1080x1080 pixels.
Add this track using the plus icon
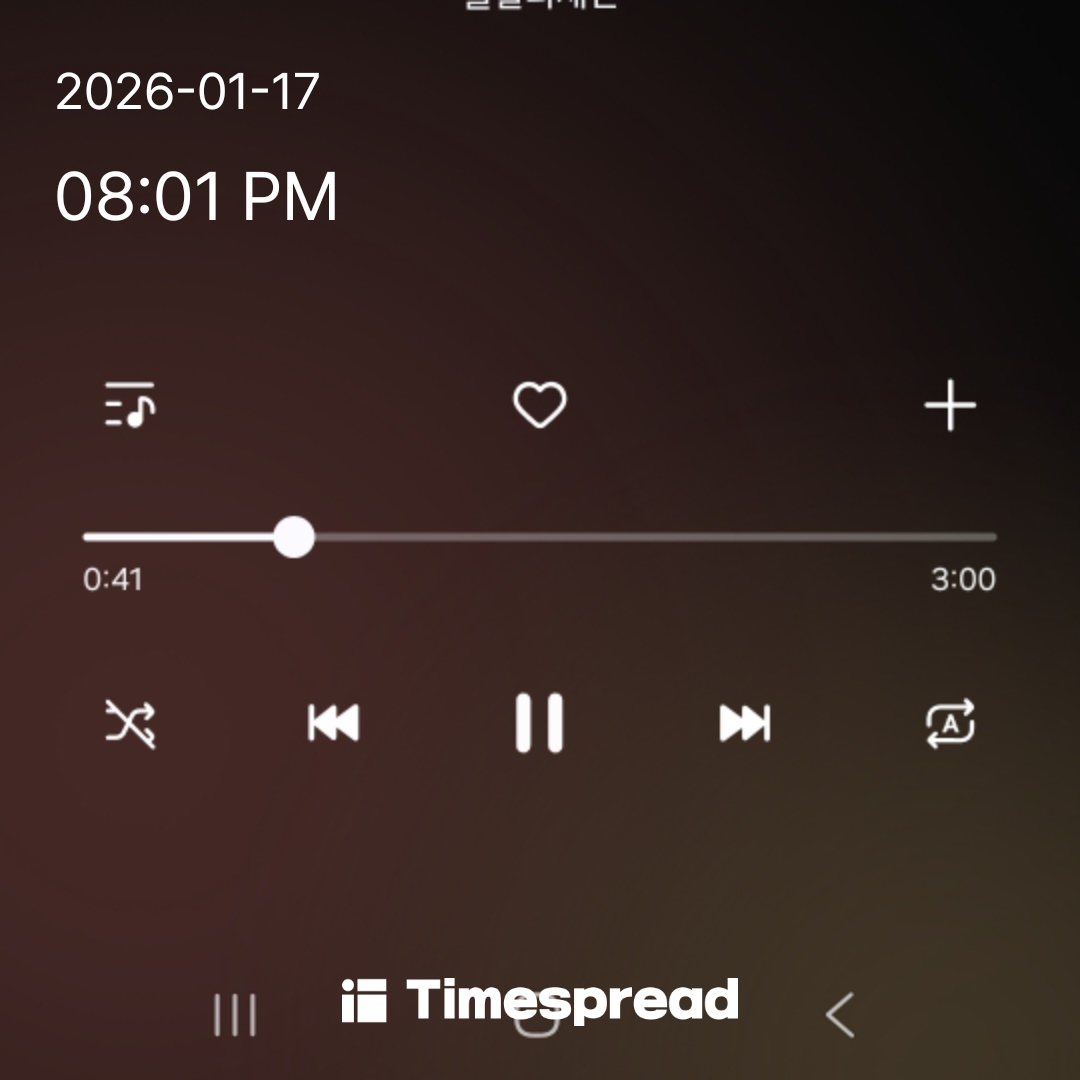coord(949,406)
